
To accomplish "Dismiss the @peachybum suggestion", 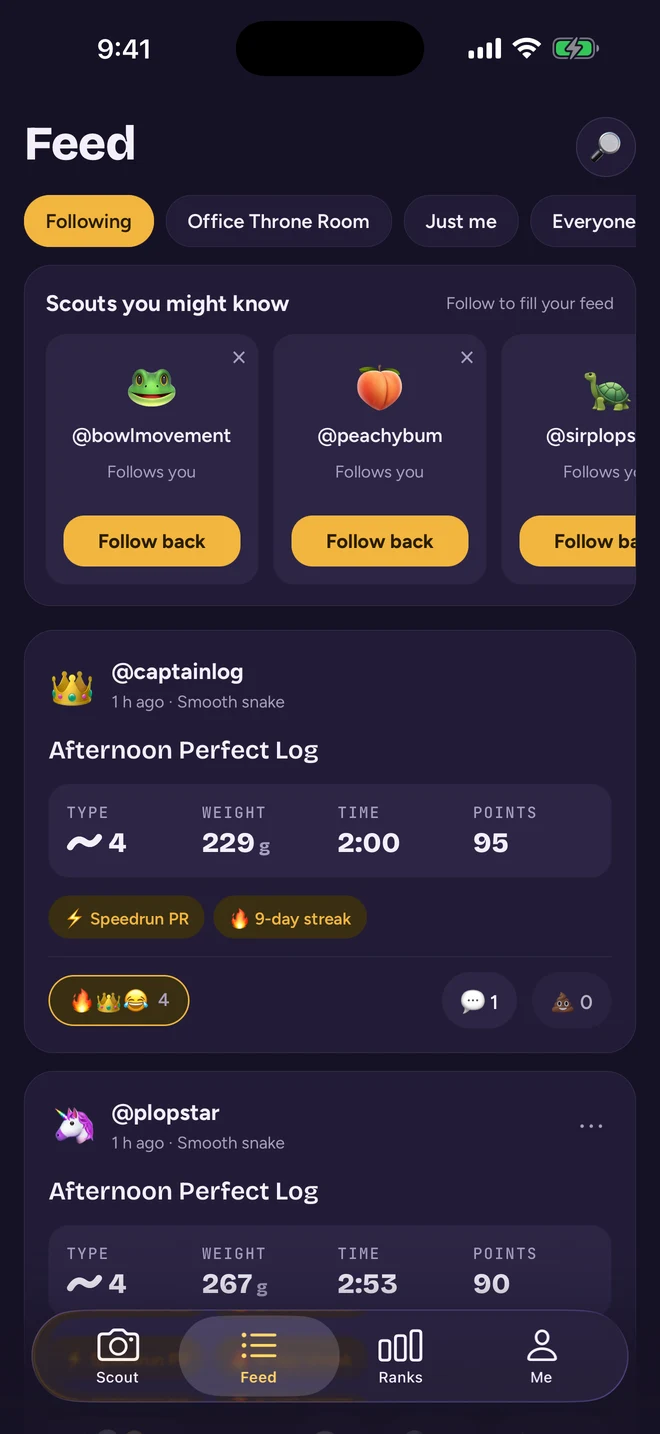I will click(467, 357).
